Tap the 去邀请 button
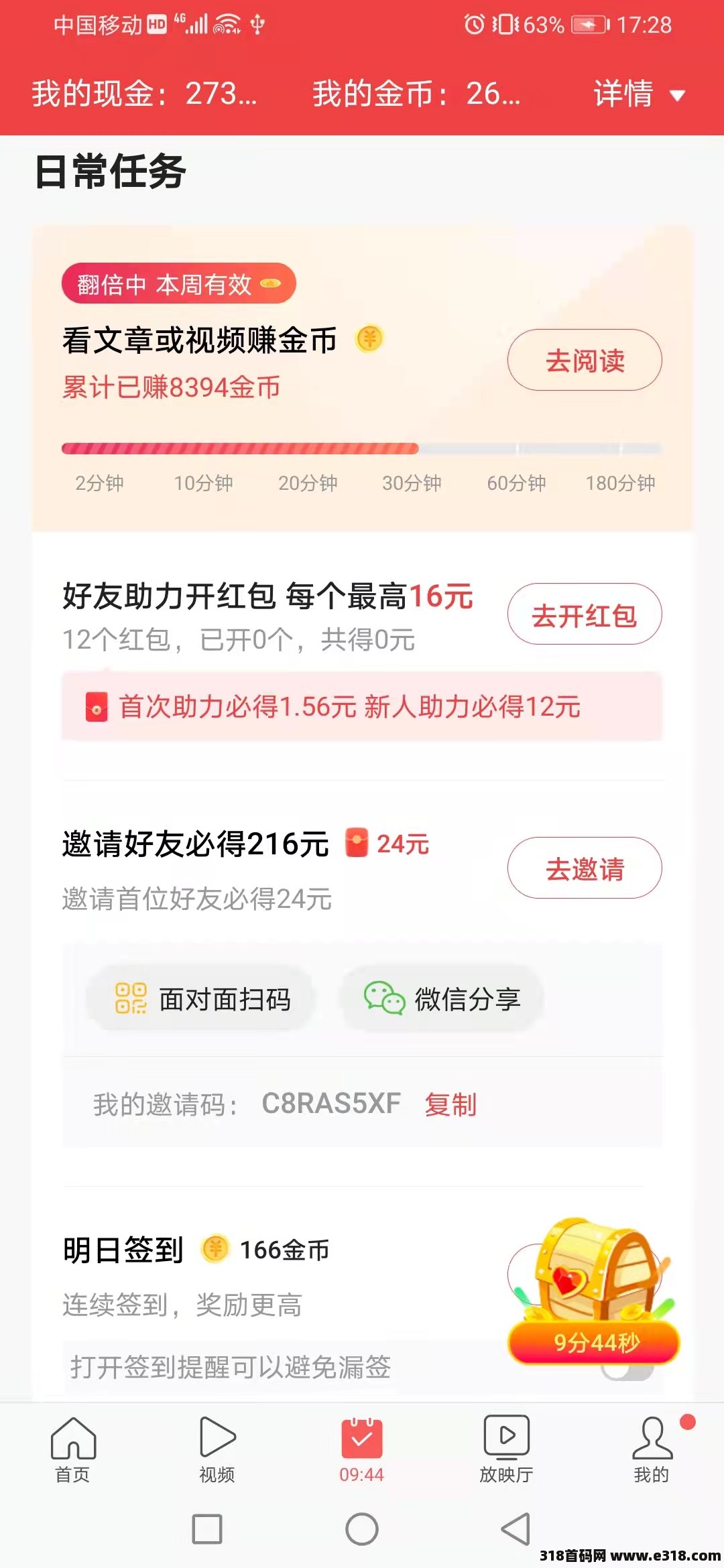Screen dimensions: 724x1568 pos(585,868)
